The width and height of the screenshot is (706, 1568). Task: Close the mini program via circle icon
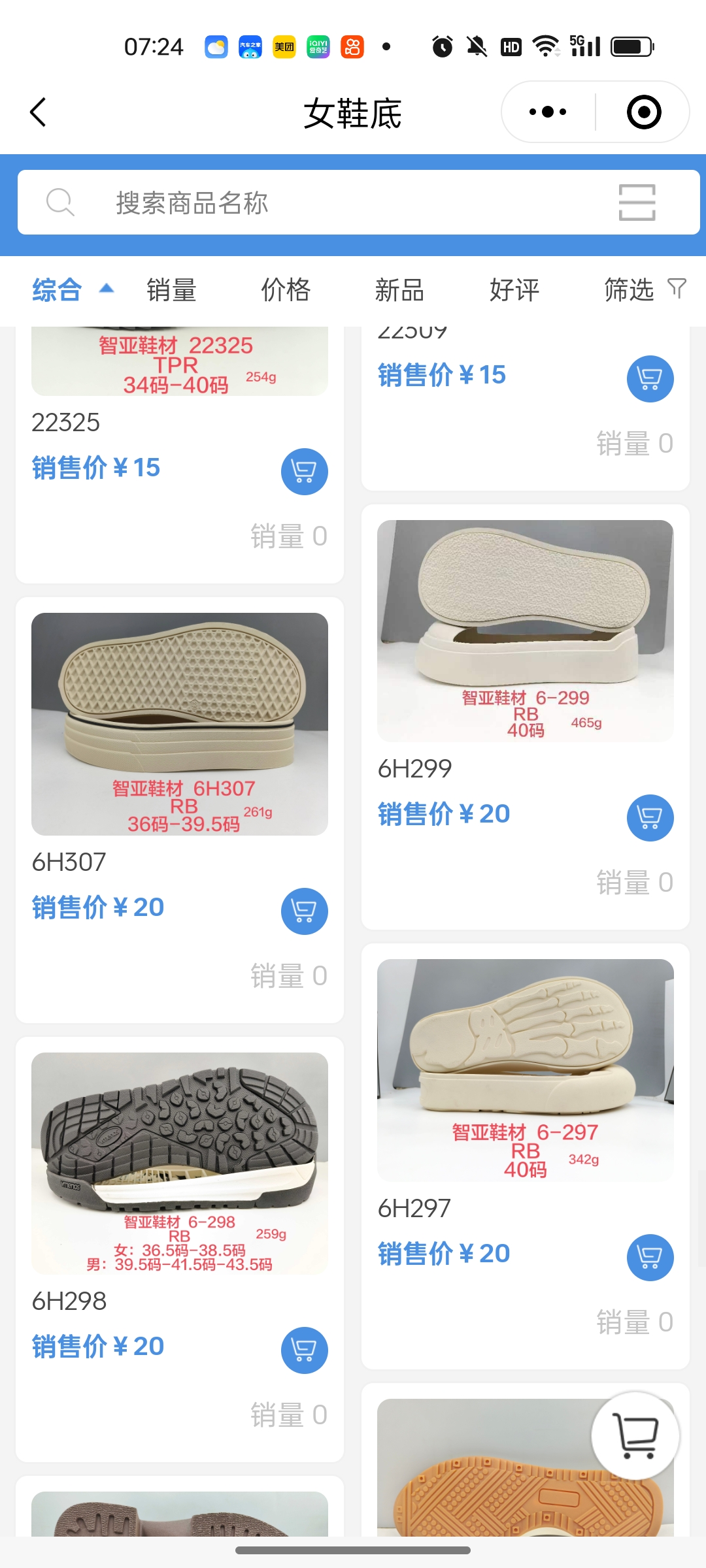643,112
